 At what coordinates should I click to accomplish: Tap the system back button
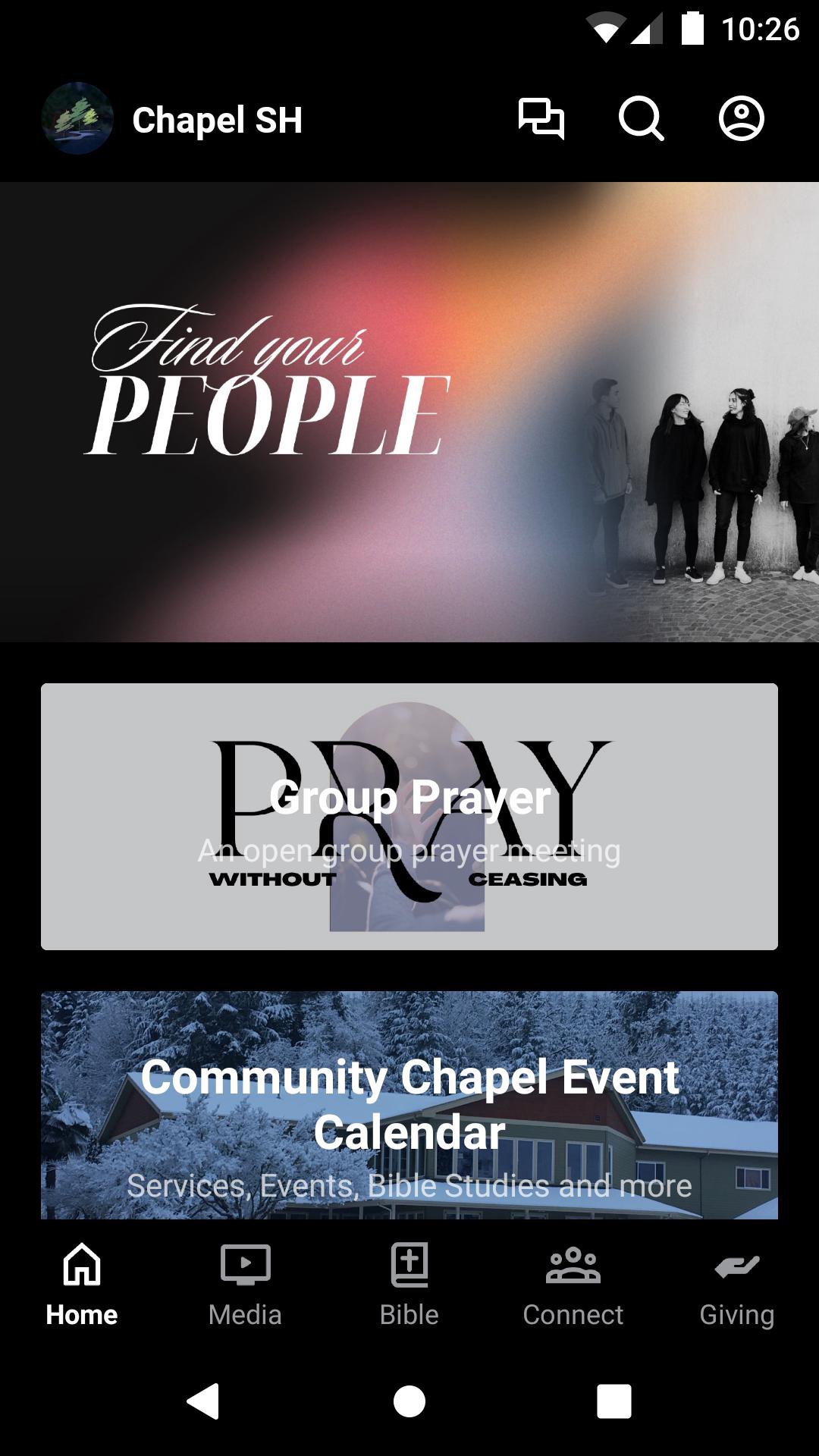coord(203,1401)
